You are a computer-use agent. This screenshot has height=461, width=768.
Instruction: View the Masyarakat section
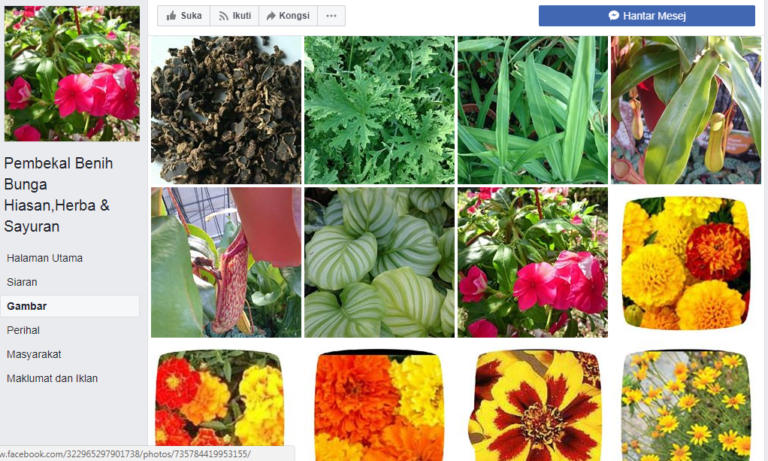pos(34,354)
